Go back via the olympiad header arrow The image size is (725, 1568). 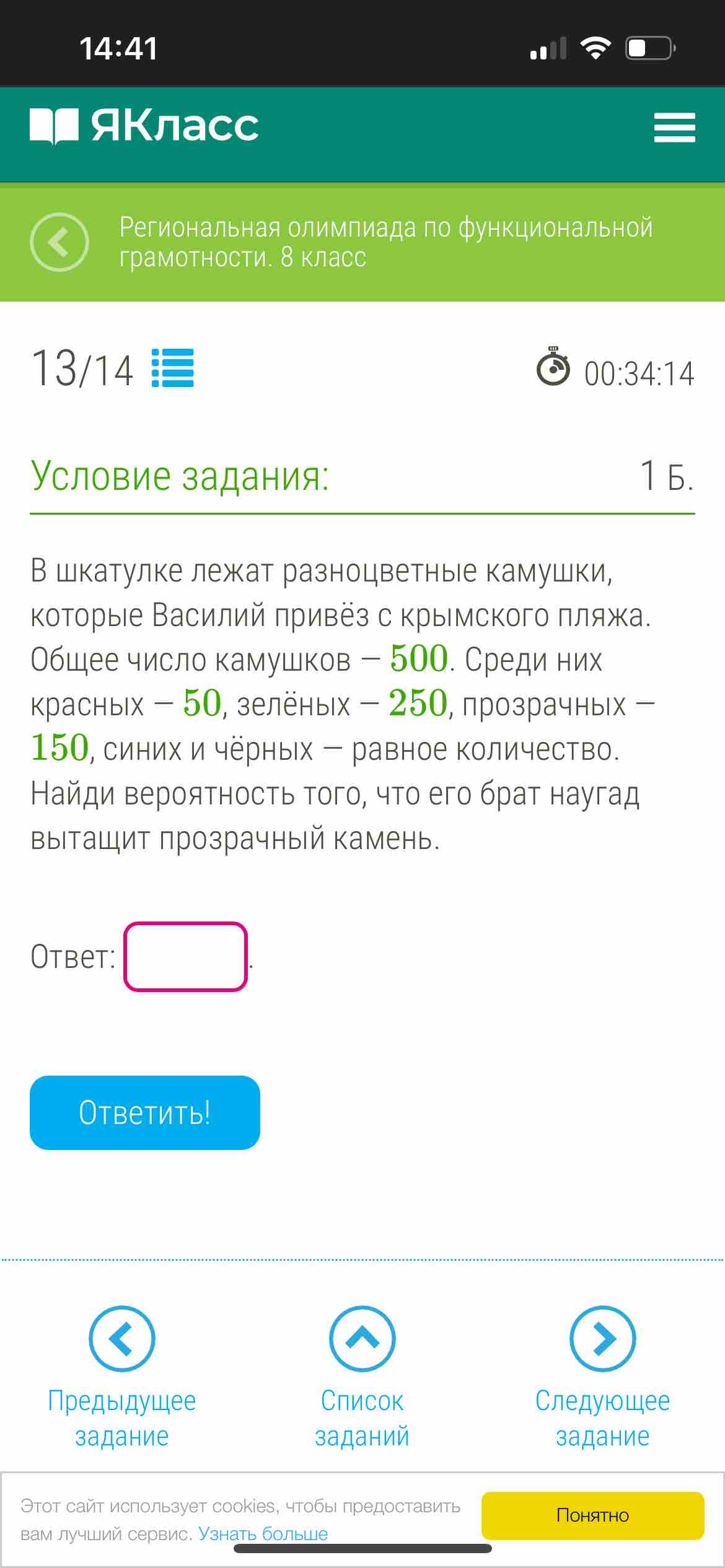pos(59,242)
